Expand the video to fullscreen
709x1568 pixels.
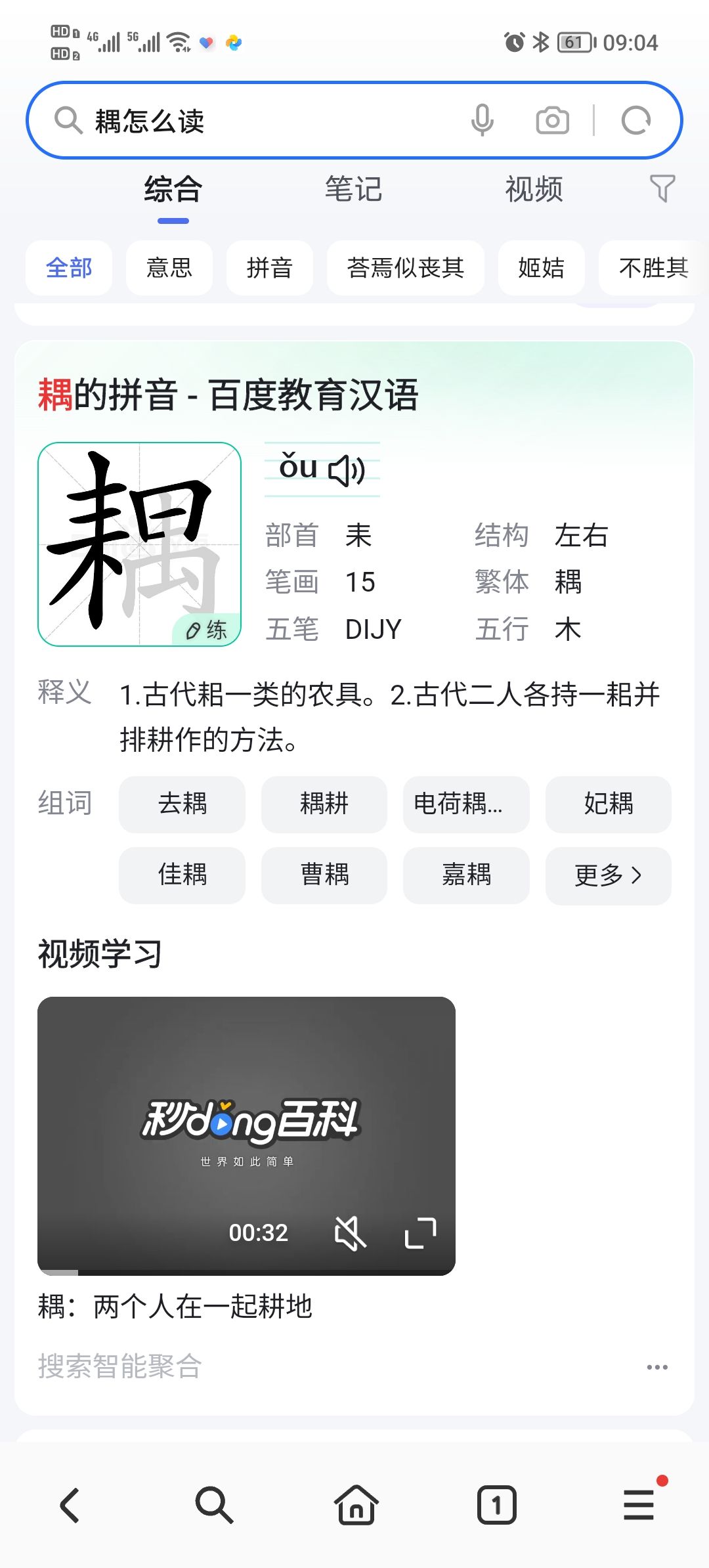click(421, 1233)
